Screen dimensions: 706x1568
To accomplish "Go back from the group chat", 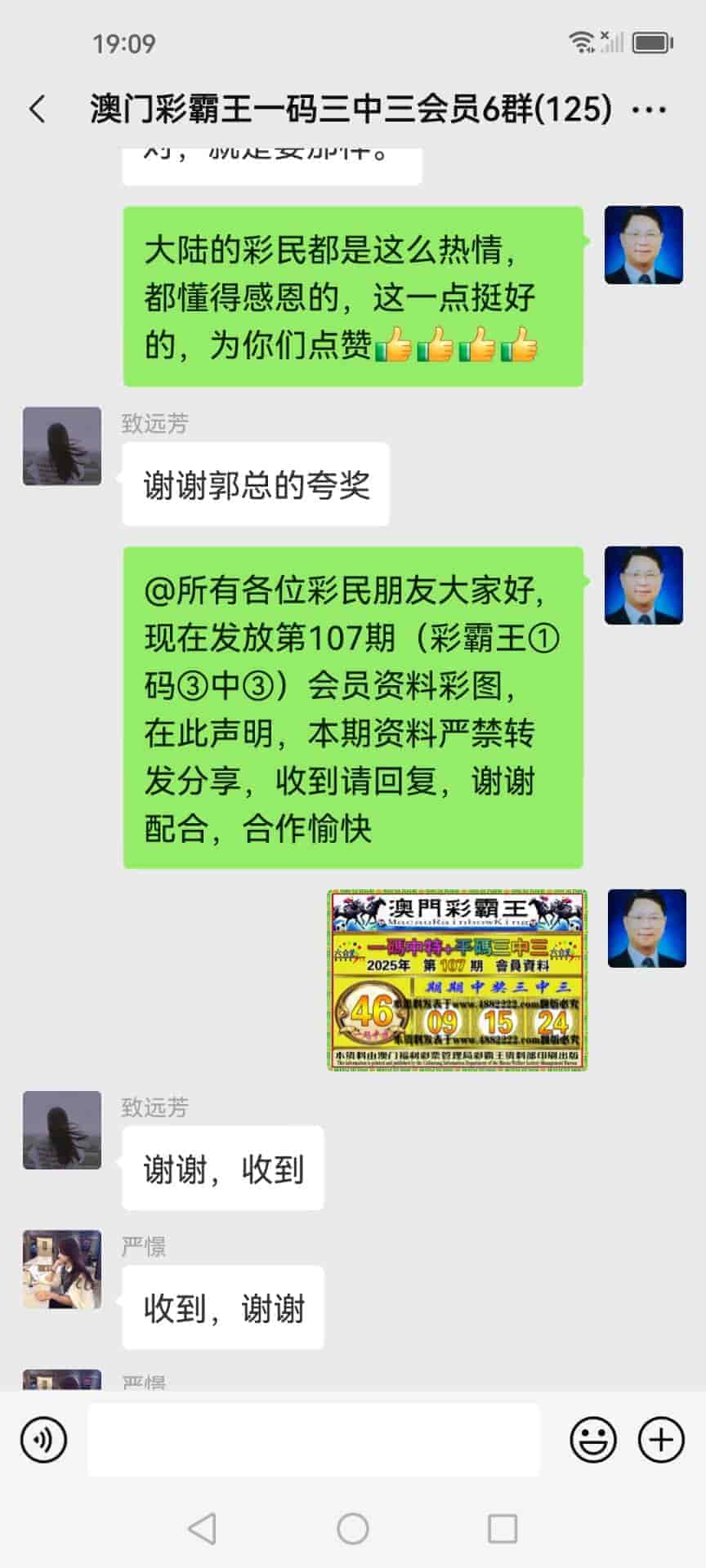I will pyautogui.click(x=38, y=109).
